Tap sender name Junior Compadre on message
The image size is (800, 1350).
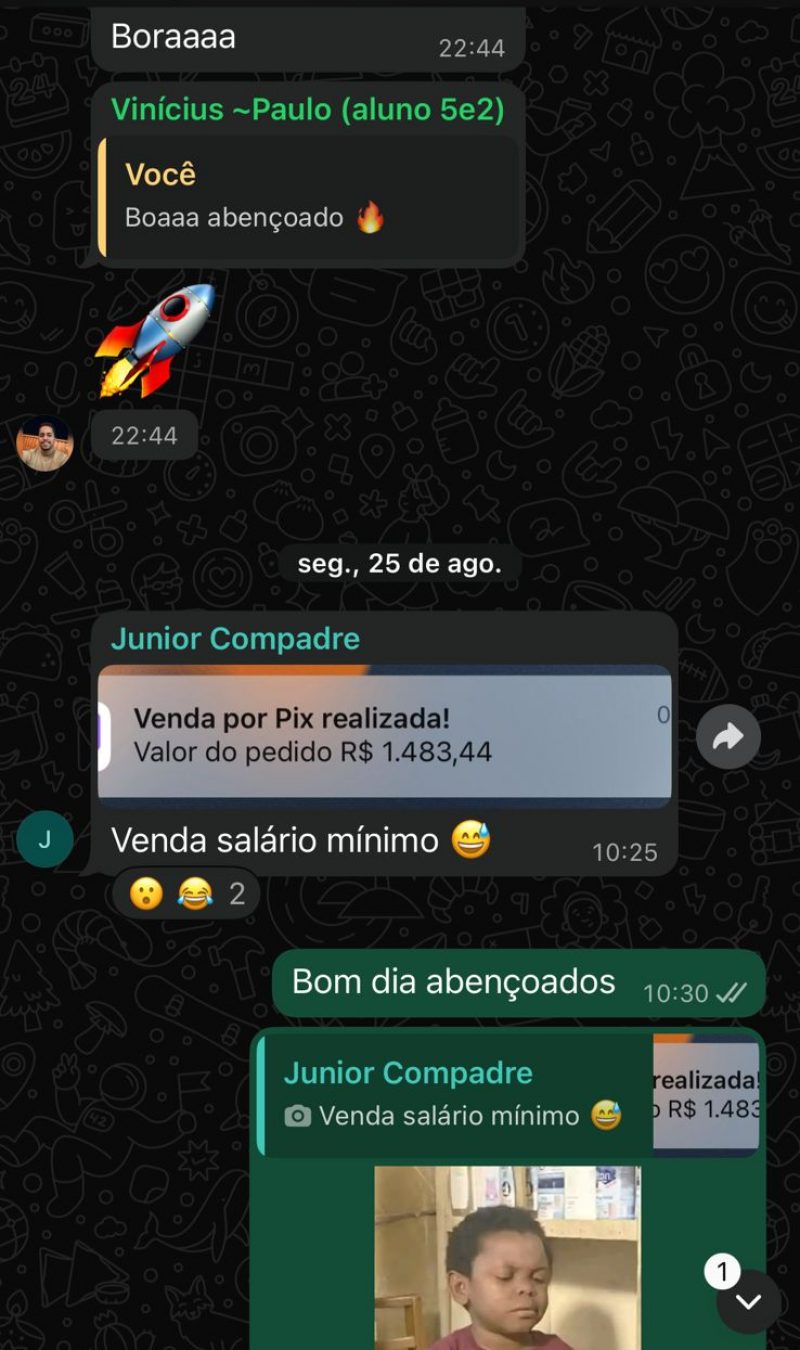tap(235, 639)
